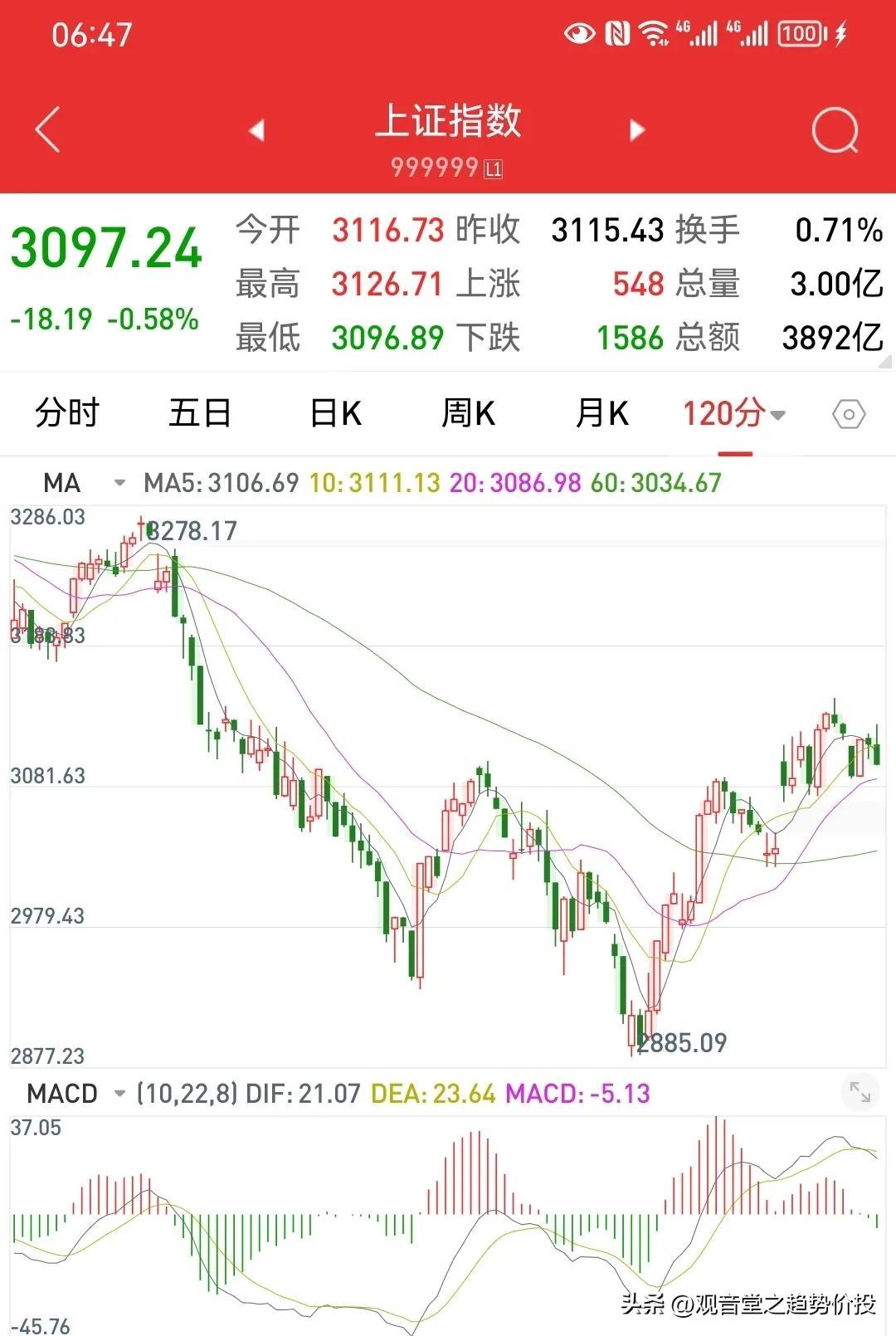
Task: Open the search magnifier icon
Action: (835, 129)
